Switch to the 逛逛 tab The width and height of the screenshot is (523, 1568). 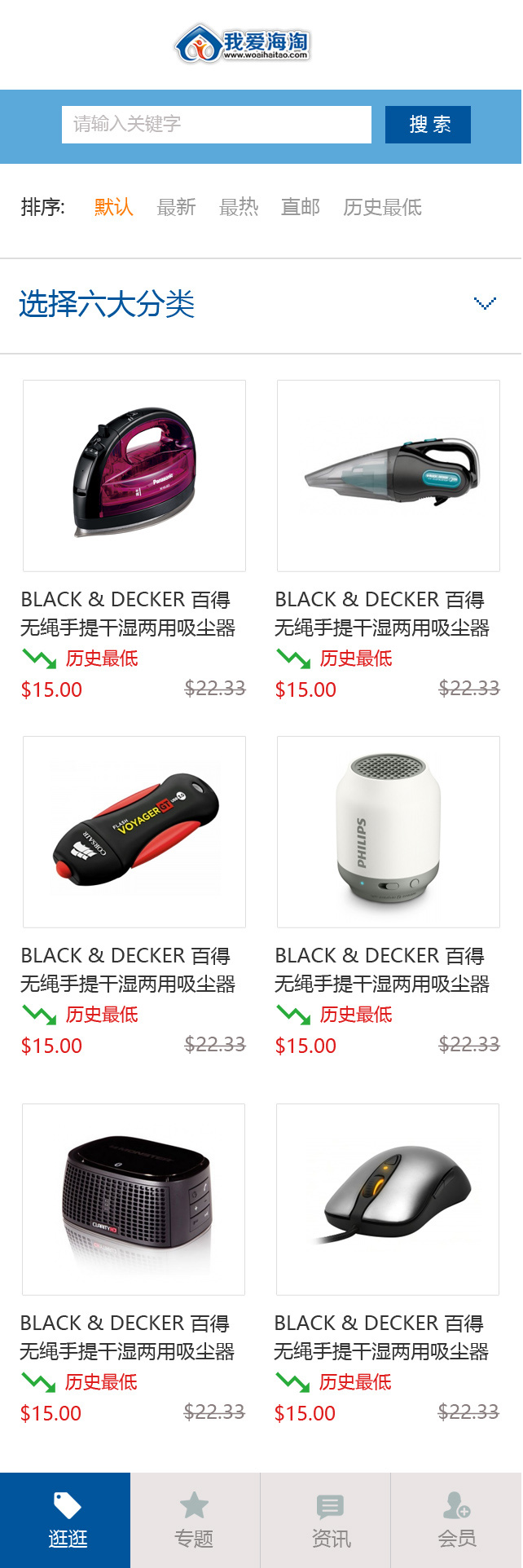65,1520
